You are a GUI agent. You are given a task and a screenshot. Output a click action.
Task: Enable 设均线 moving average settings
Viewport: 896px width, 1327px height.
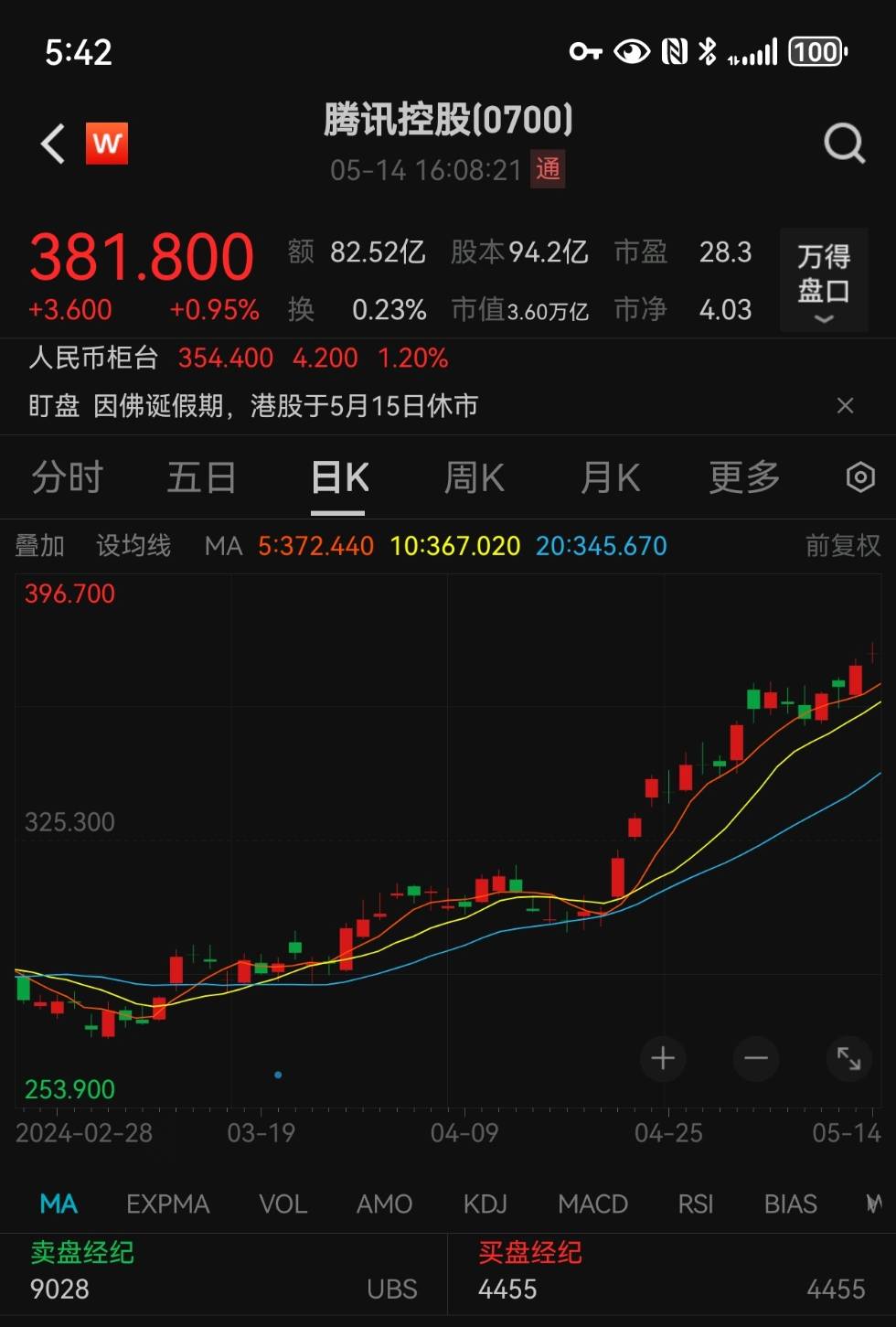click(133, 545)
